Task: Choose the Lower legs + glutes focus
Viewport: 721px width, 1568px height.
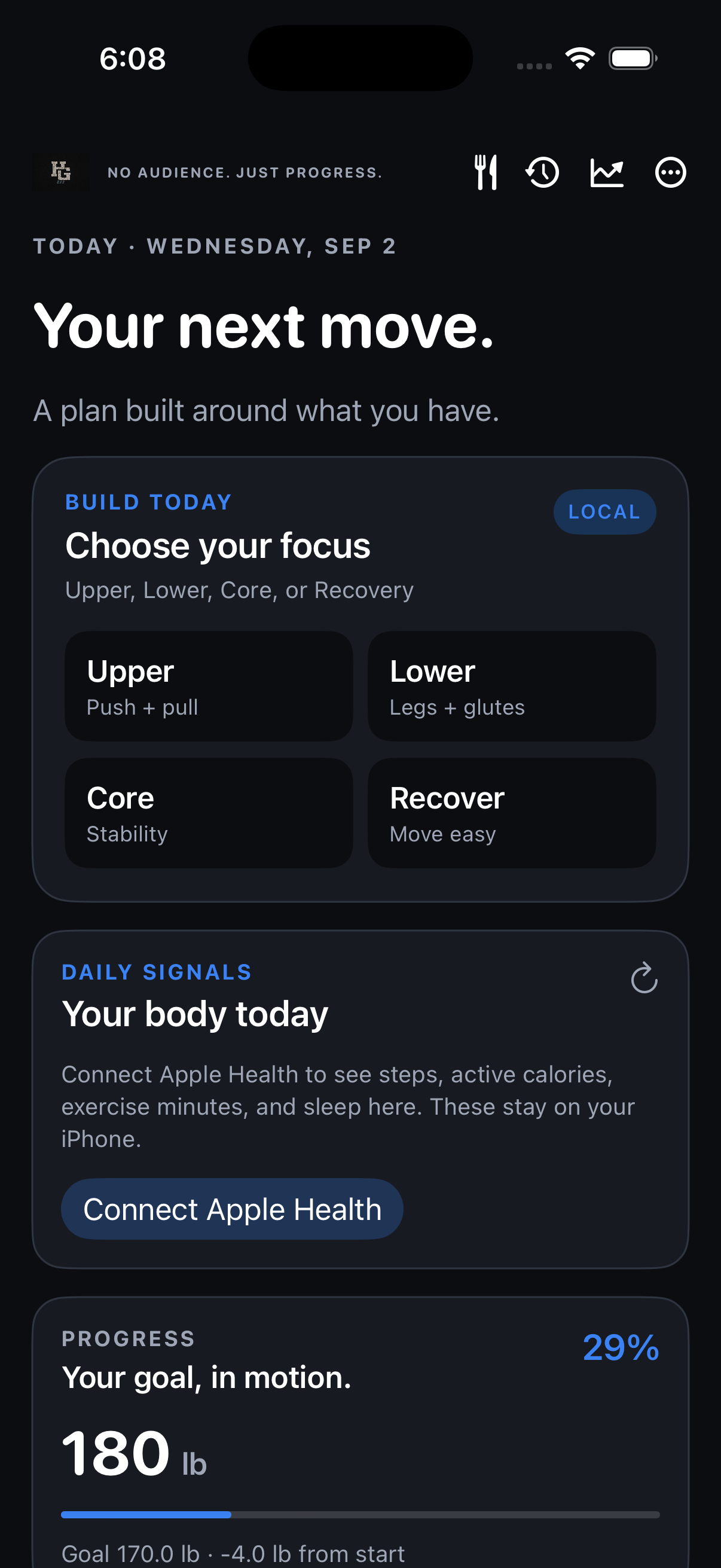Action: [512, 686]
